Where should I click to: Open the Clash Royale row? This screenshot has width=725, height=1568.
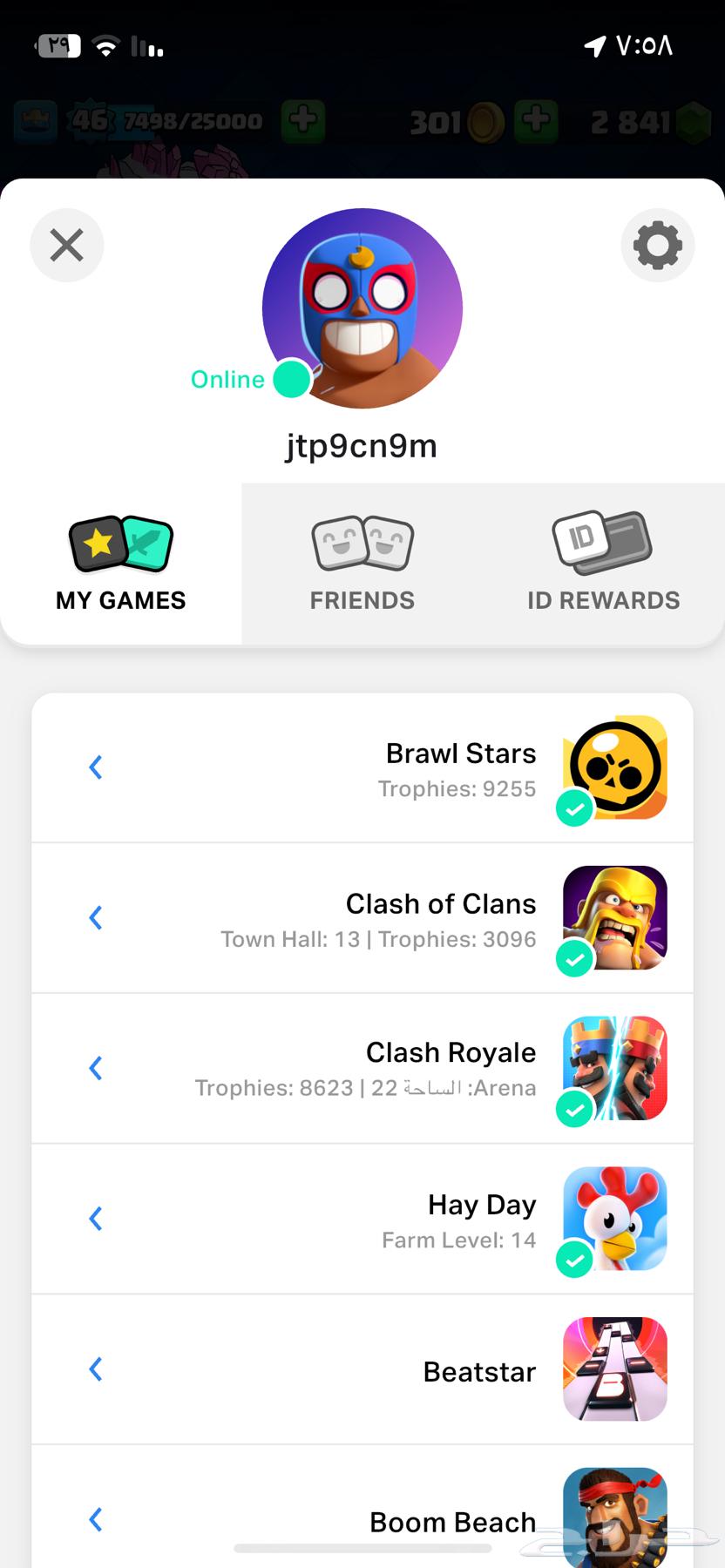point(362,1068)
